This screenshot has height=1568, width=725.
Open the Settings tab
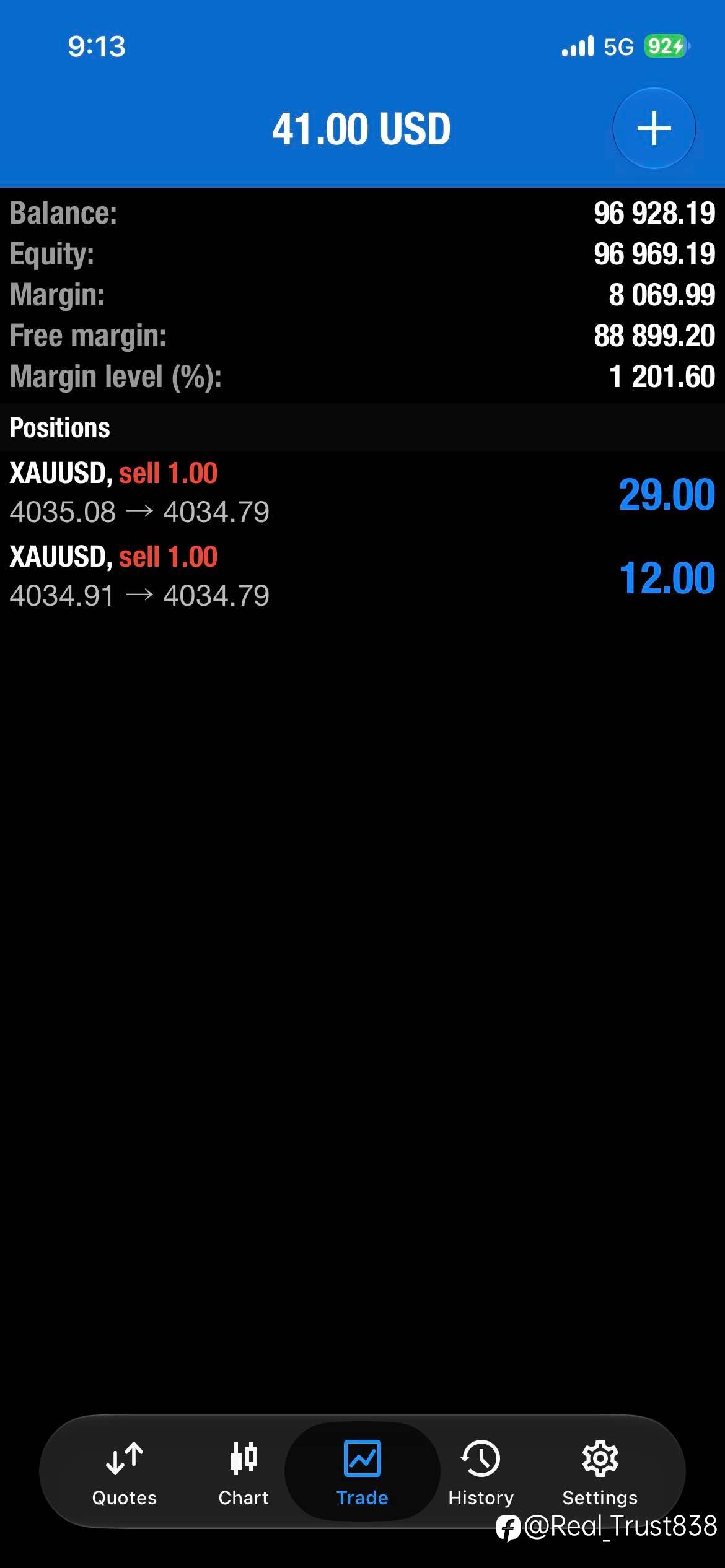pyautogui.click(x=600, y=1473)
